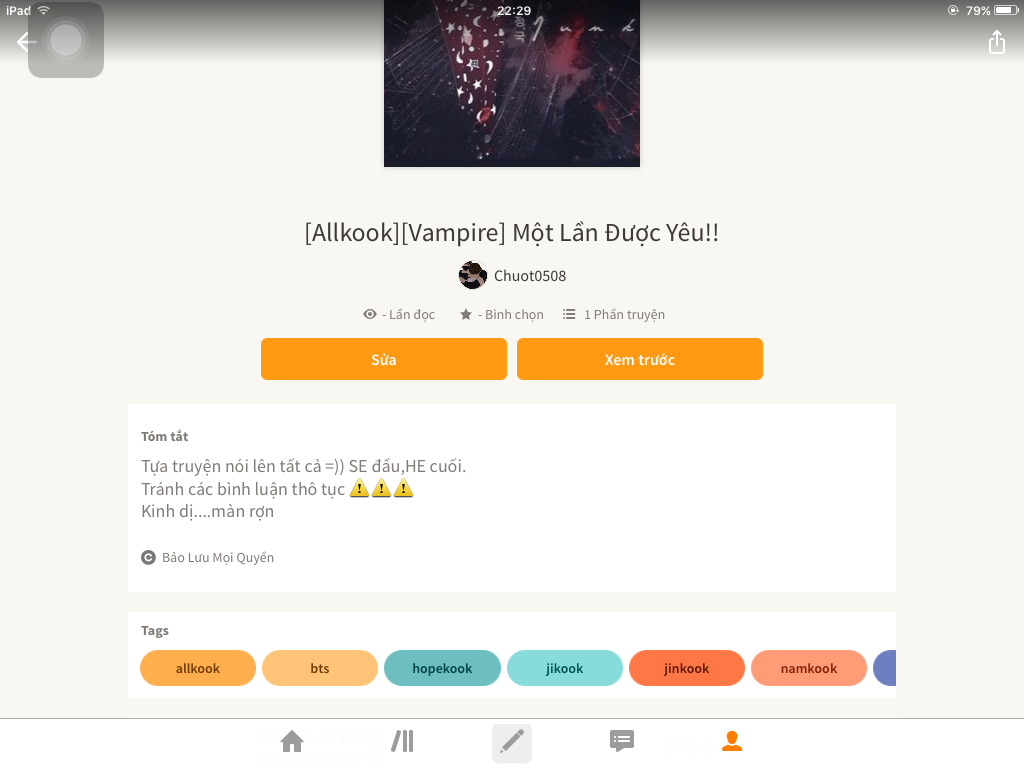Open the messages tab

pyautogui.click(x=622, y=741)
